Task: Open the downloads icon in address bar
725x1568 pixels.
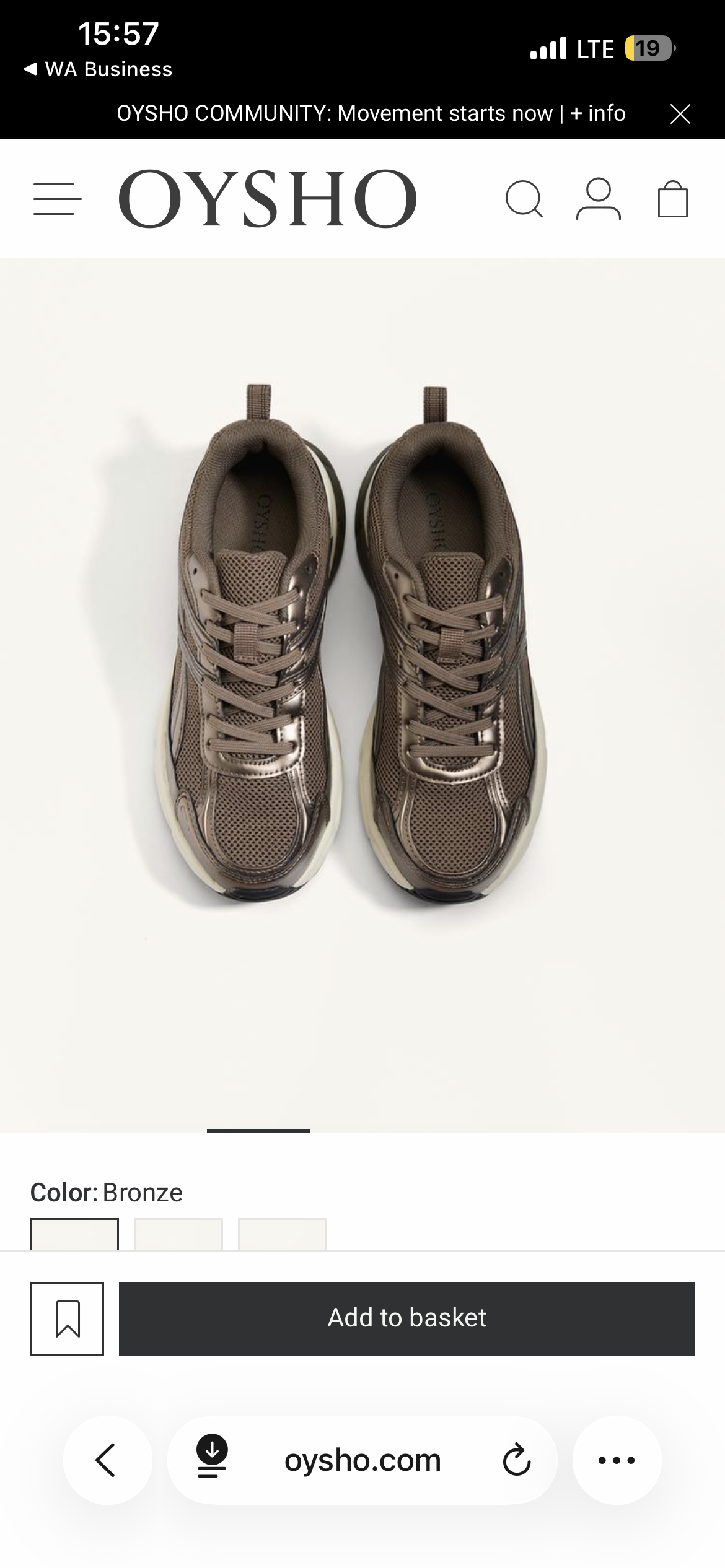Action: click(x=212, y=1456)
